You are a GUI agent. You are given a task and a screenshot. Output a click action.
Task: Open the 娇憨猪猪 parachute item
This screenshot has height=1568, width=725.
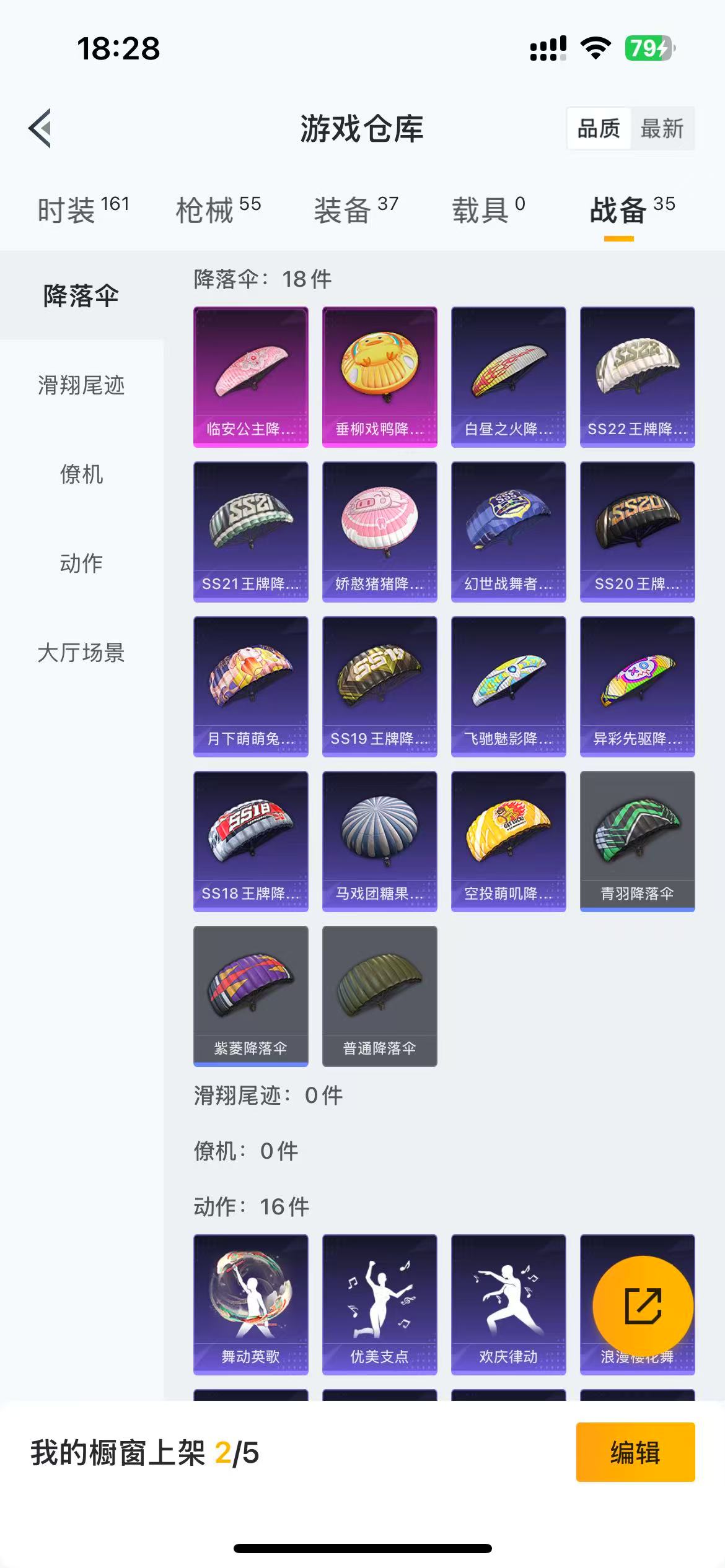[379, 531]
